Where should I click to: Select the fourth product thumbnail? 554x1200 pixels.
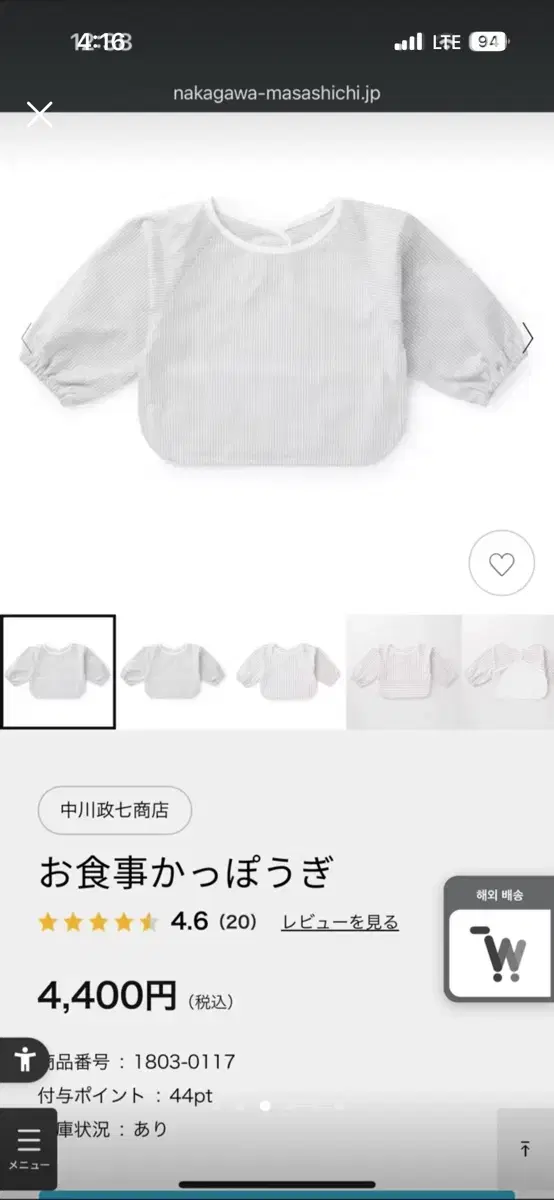tap(404, 672)
